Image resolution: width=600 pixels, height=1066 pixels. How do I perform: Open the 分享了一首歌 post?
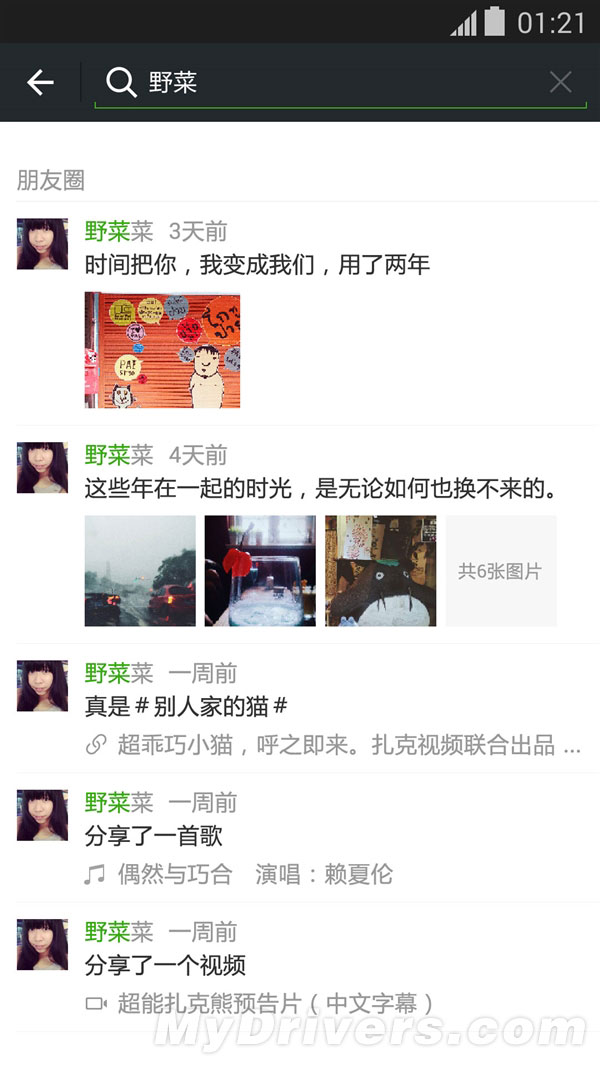click(x=153, y=836)
